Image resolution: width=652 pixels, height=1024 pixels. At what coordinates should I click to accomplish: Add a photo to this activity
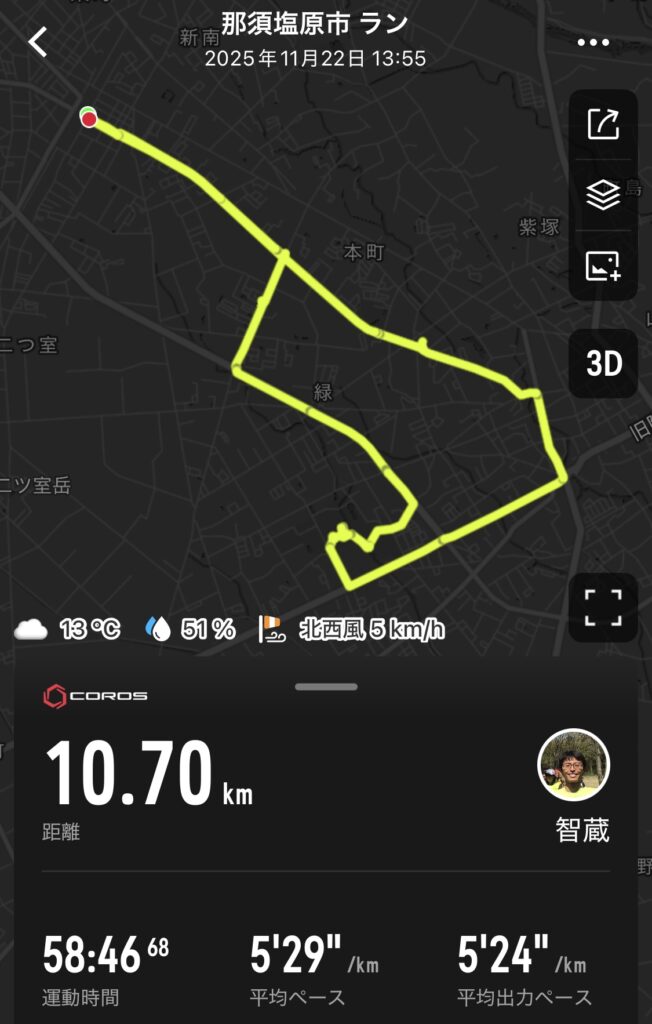point(603,266)
